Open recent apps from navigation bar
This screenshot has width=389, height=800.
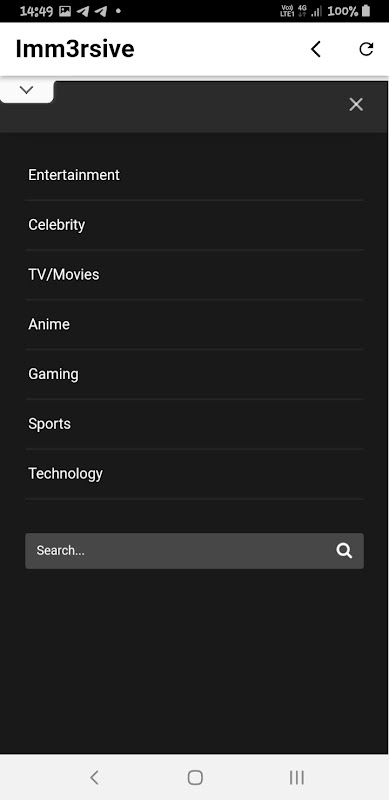(x=297, y=777)
